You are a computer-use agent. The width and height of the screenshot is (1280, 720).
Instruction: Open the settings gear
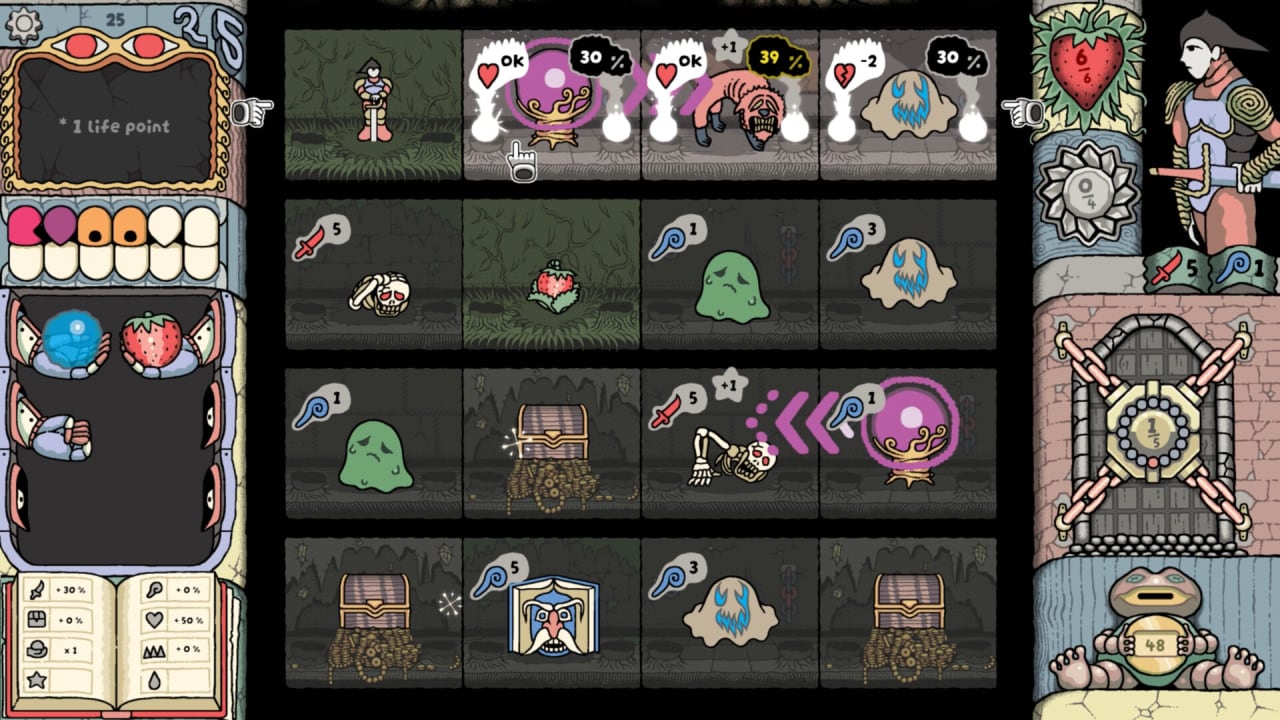[22, 23]
